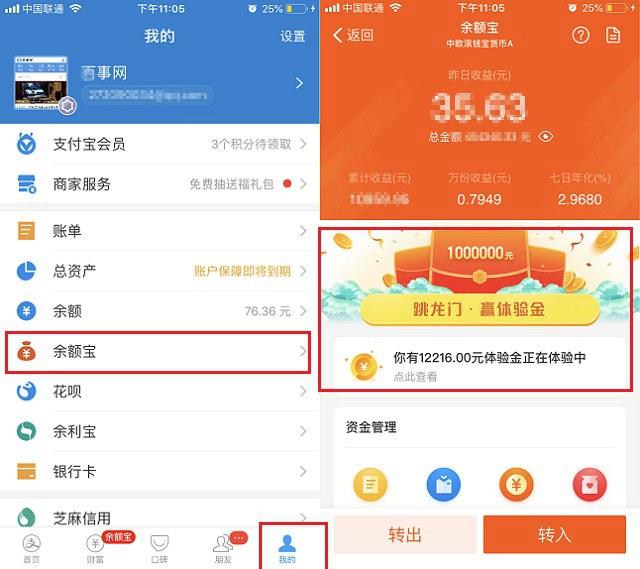The image size is (640, 569).
Task: Switch to the 朋友 friends tab
Action: 223,548
